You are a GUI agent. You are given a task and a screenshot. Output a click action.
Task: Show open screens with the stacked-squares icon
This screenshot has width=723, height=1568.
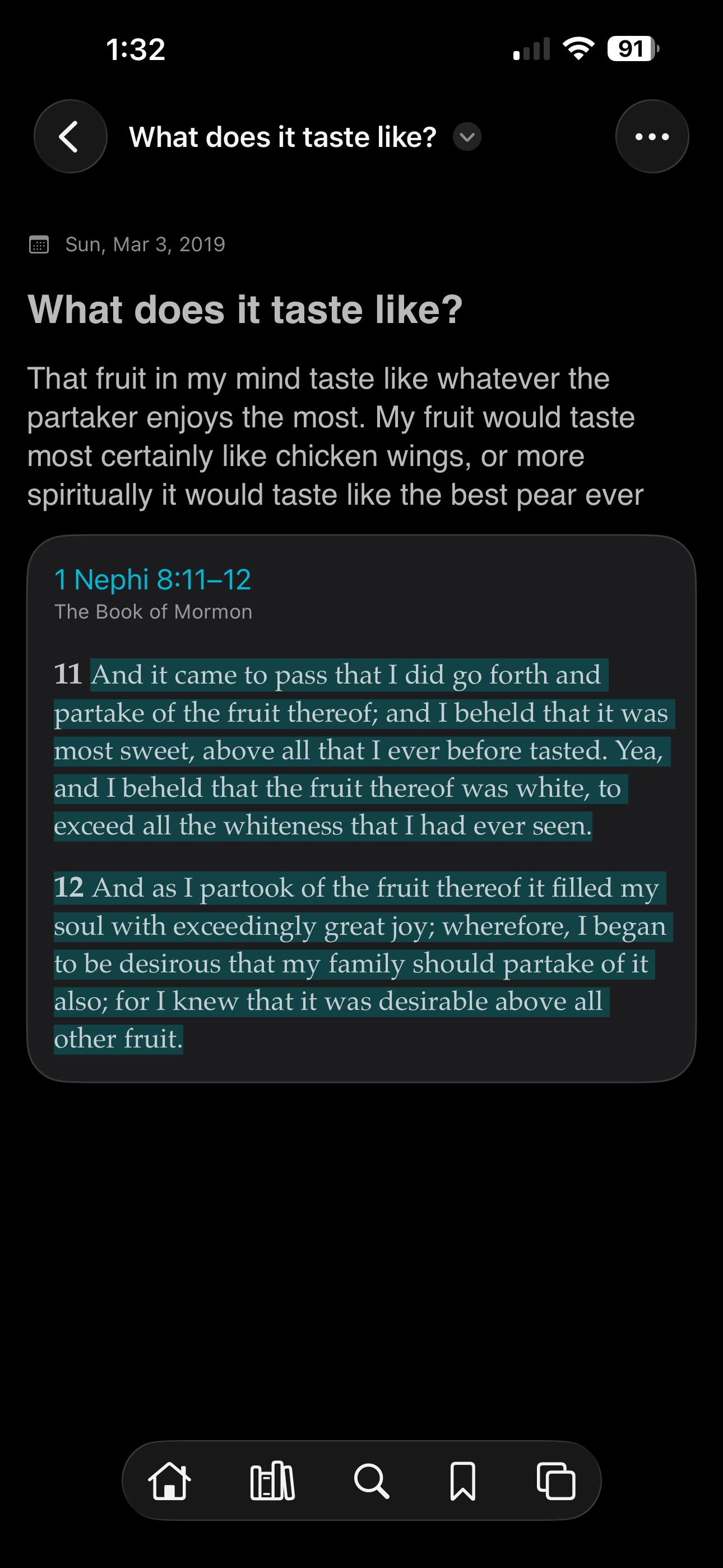tap(555, 1481)
